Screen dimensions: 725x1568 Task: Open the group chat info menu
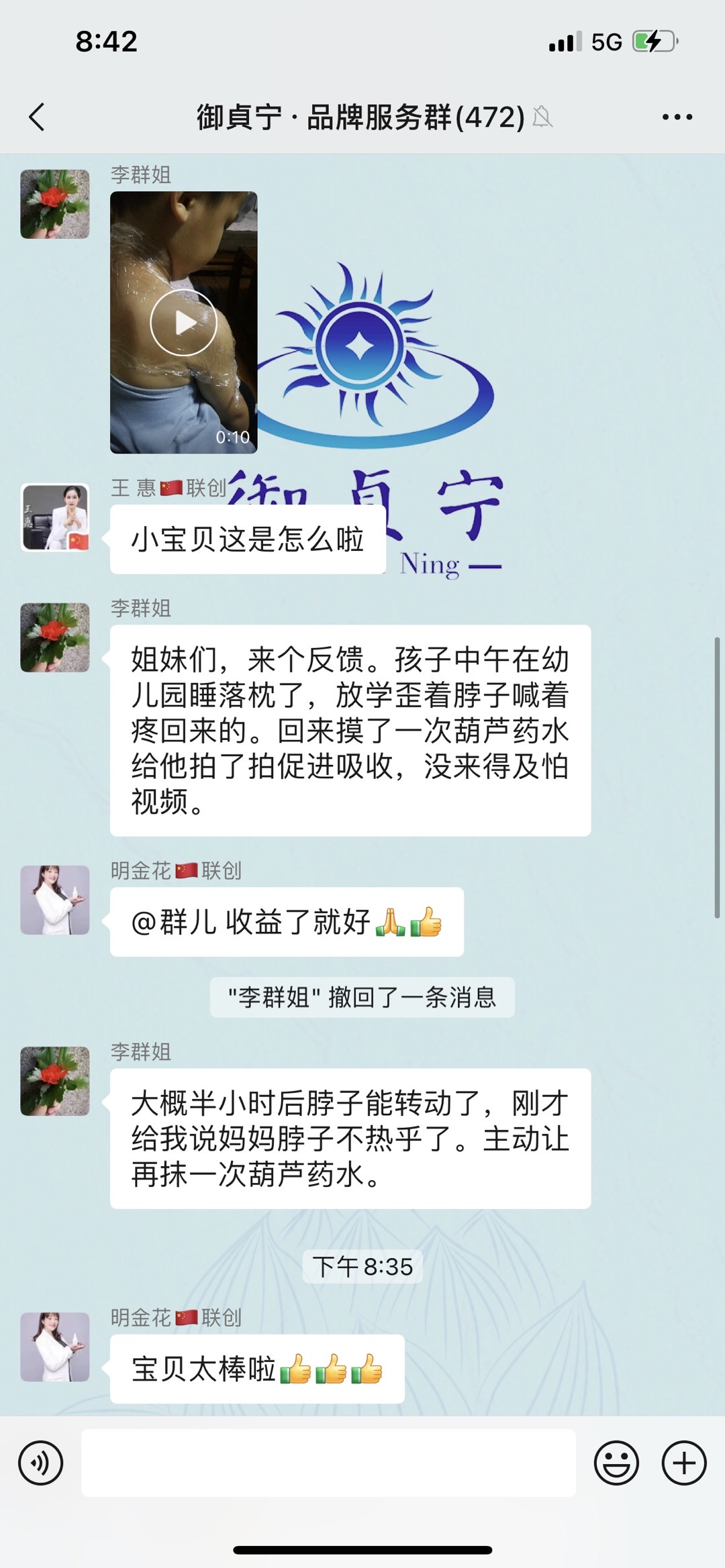click(677, 117)
